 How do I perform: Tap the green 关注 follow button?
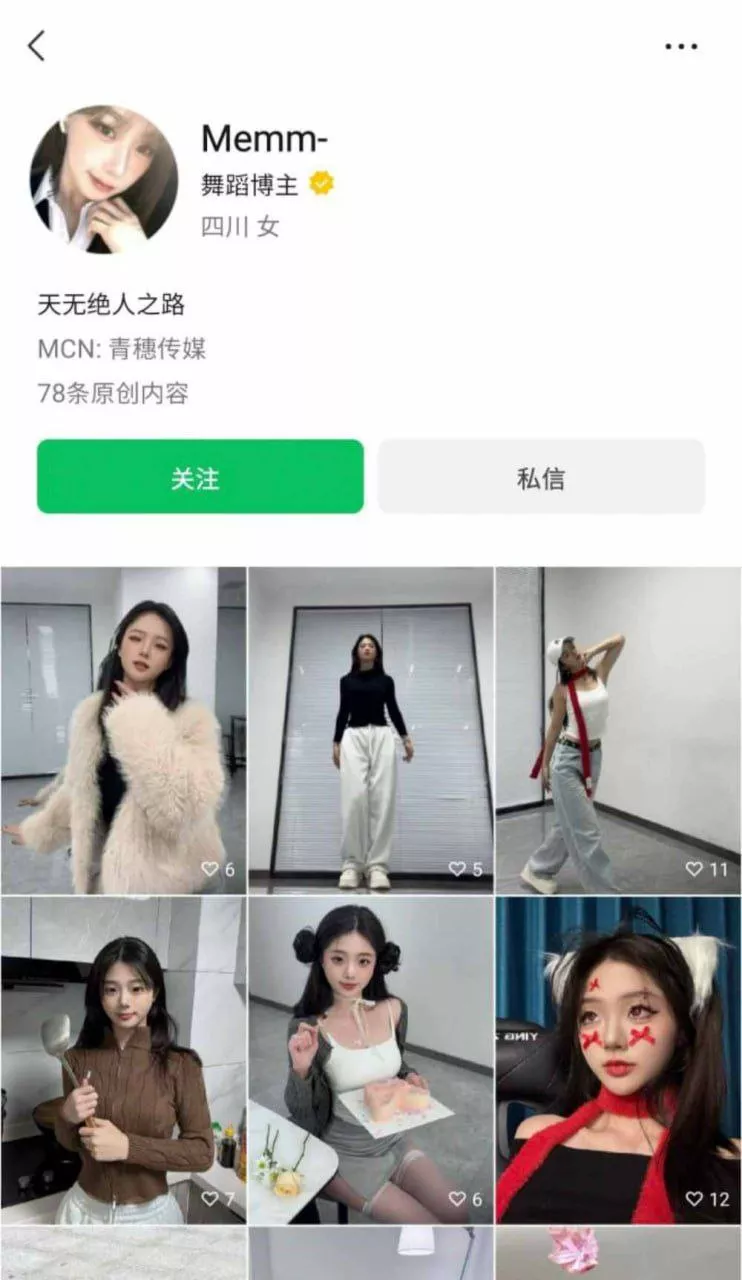coord(200,477)
